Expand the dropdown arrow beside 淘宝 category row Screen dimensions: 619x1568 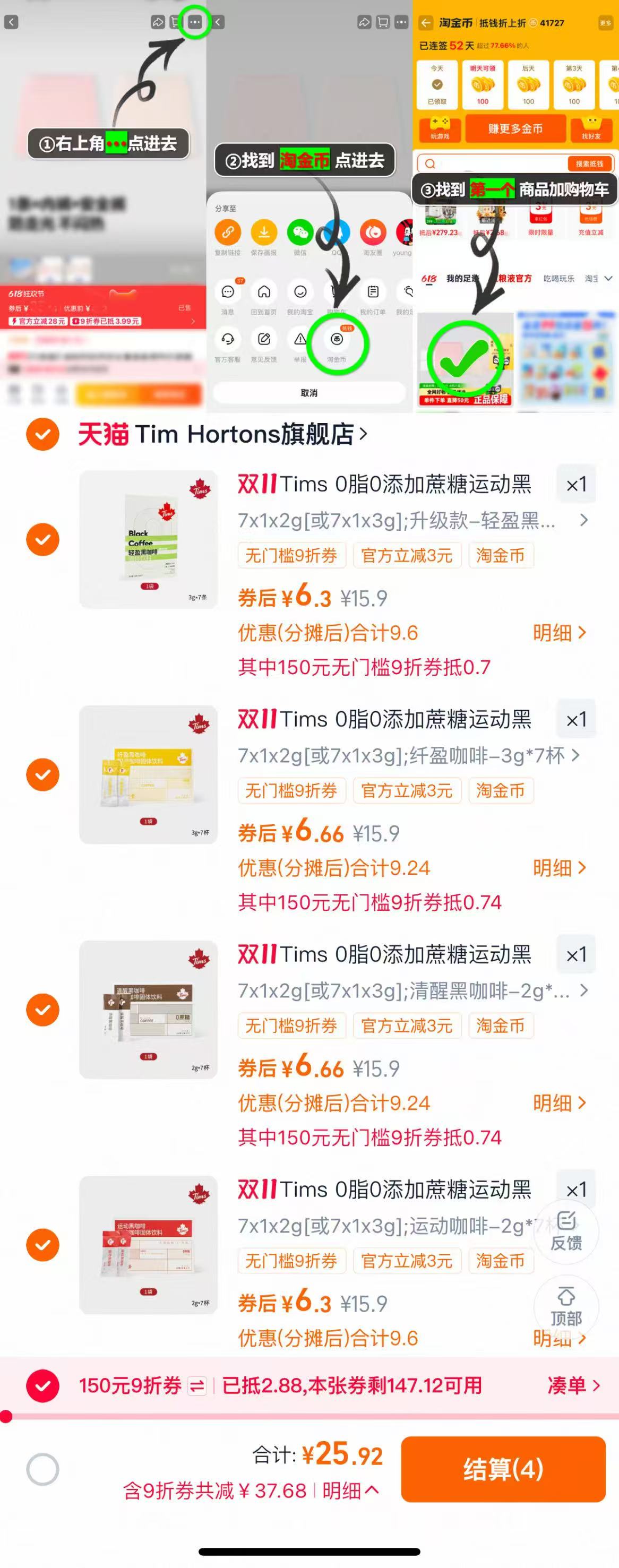[607, 278]
